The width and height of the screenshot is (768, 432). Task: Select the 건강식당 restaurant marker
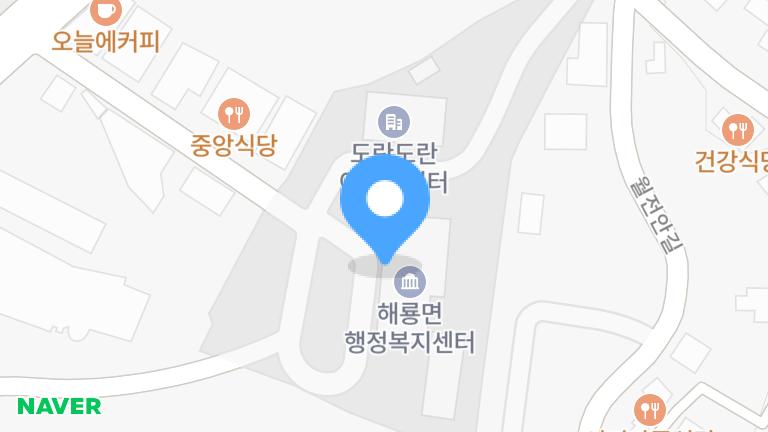[x=738, y=129]
